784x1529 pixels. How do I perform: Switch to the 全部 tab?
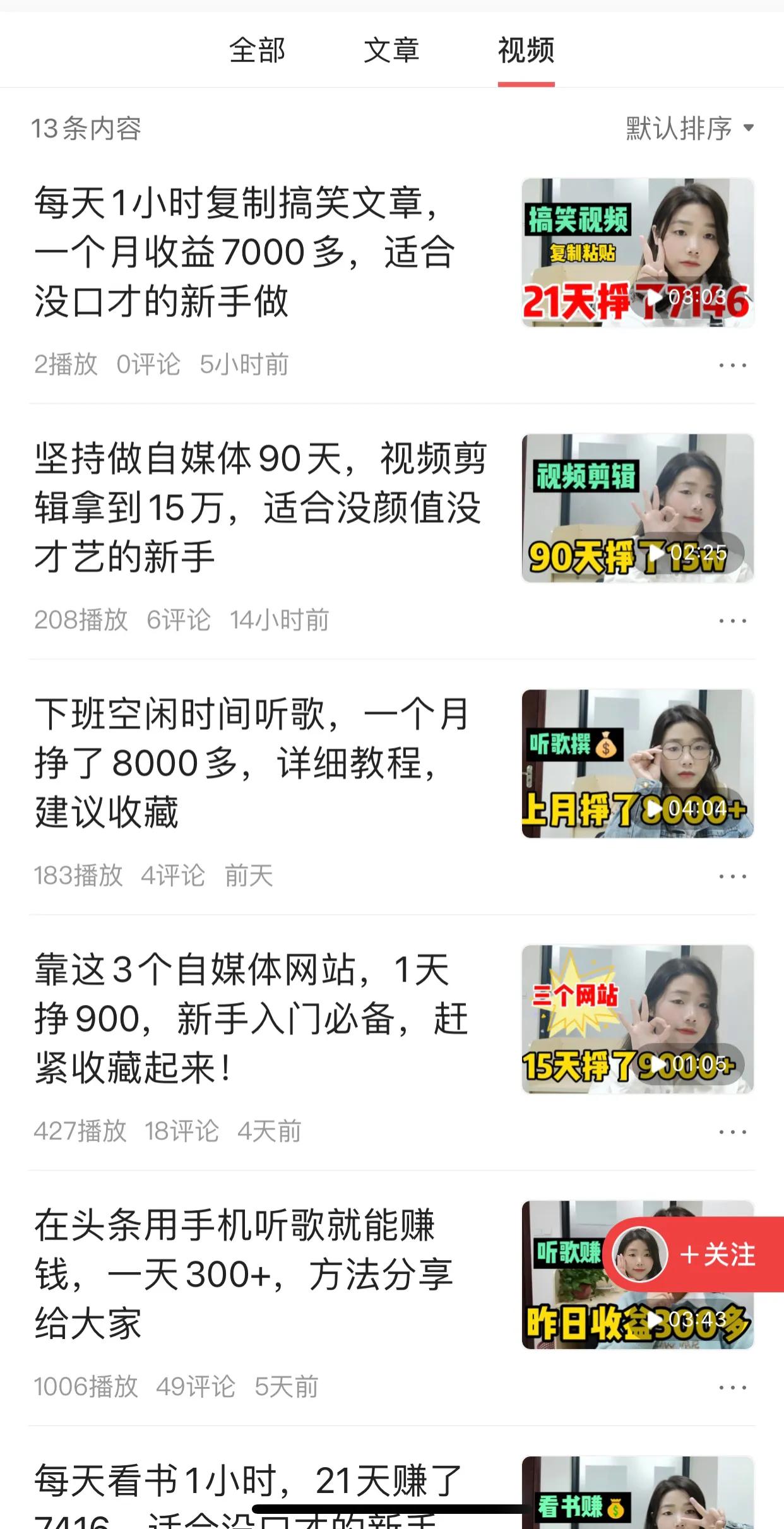click(x=258, y=52)
